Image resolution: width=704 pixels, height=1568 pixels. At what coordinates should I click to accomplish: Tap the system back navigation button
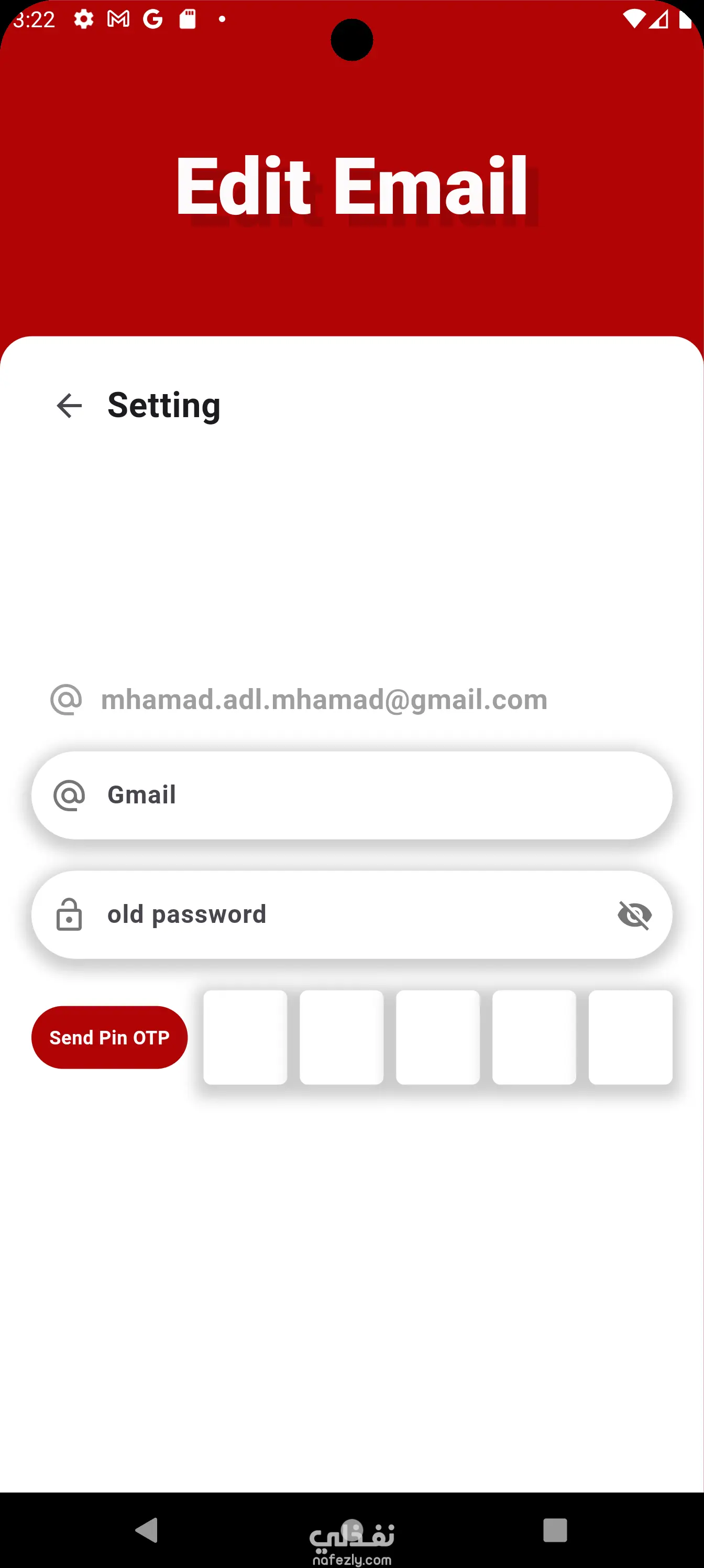pos(147,1530)
